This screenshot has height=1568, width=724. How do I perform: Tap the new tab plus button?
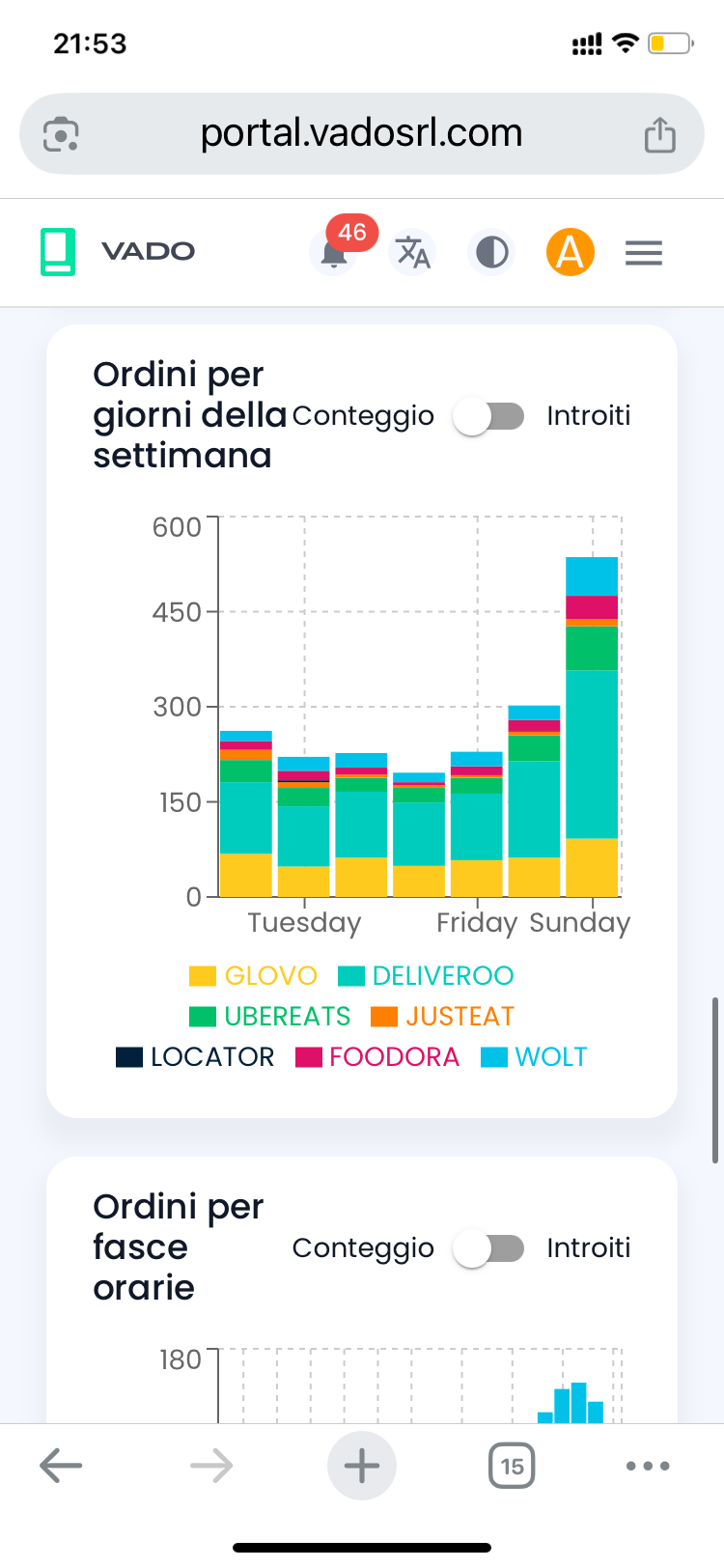pos(361,1465)
